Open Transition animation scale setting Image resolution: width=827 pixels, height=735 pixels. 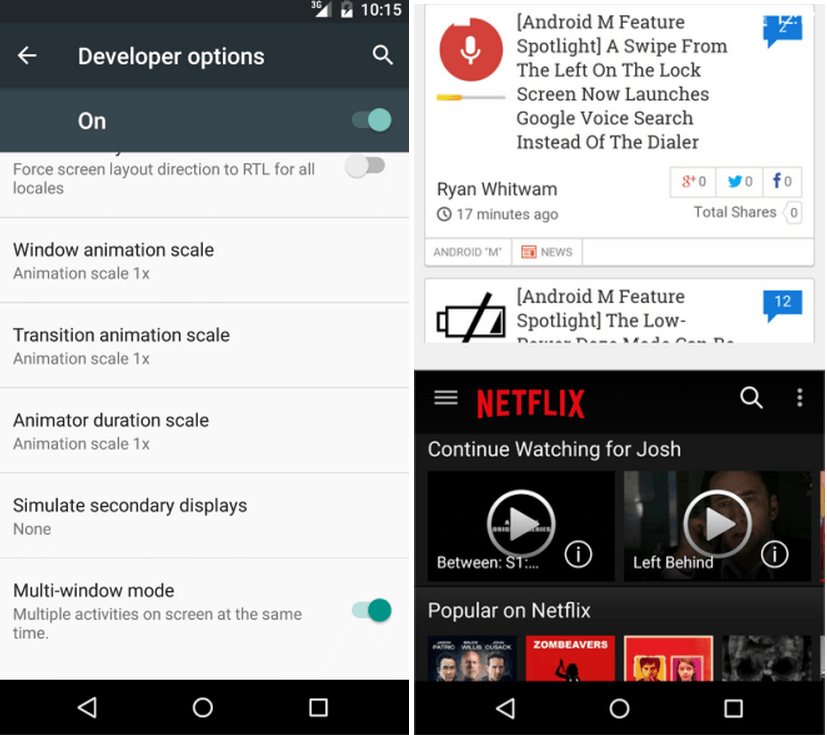click(x=204, y=345)
